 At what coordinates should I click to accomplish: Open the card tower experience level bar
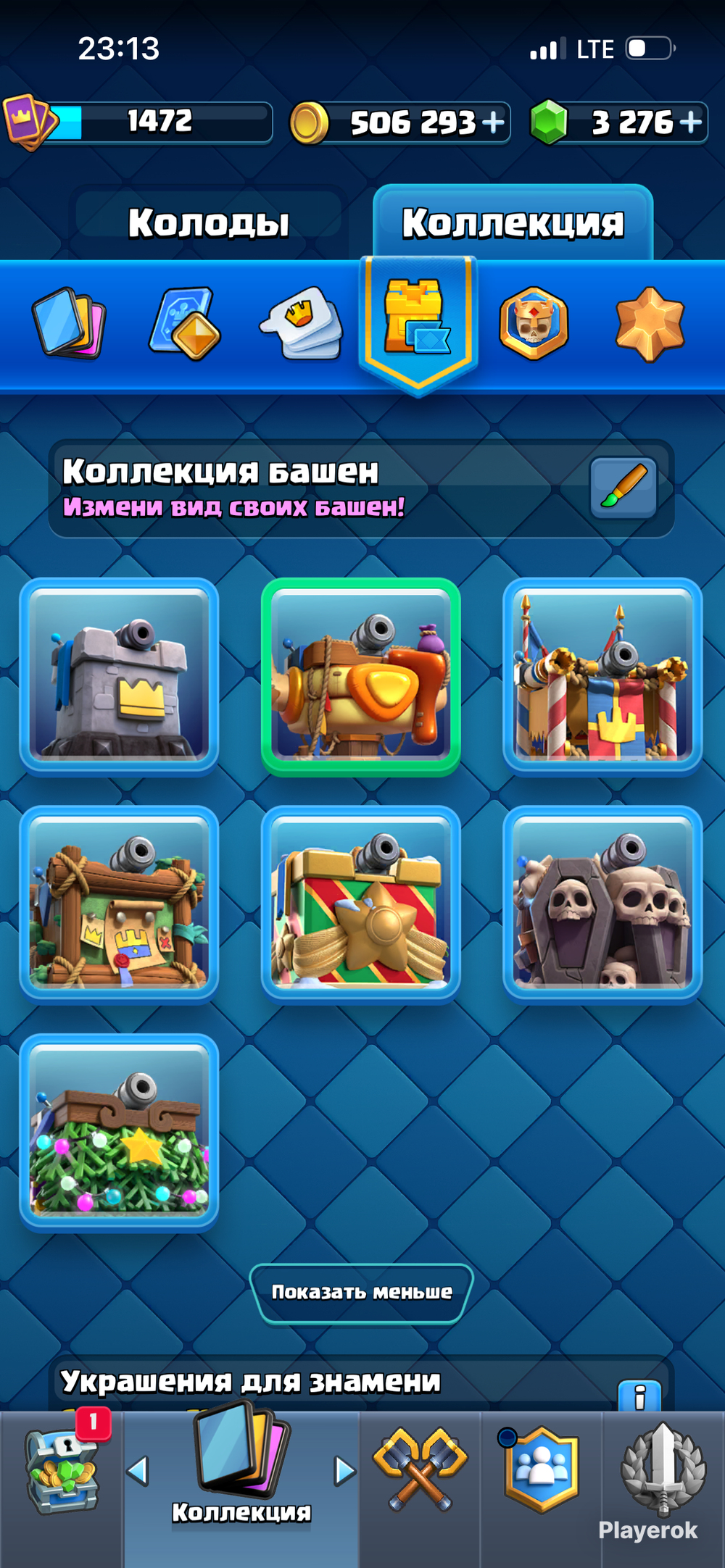pos(138,121)
